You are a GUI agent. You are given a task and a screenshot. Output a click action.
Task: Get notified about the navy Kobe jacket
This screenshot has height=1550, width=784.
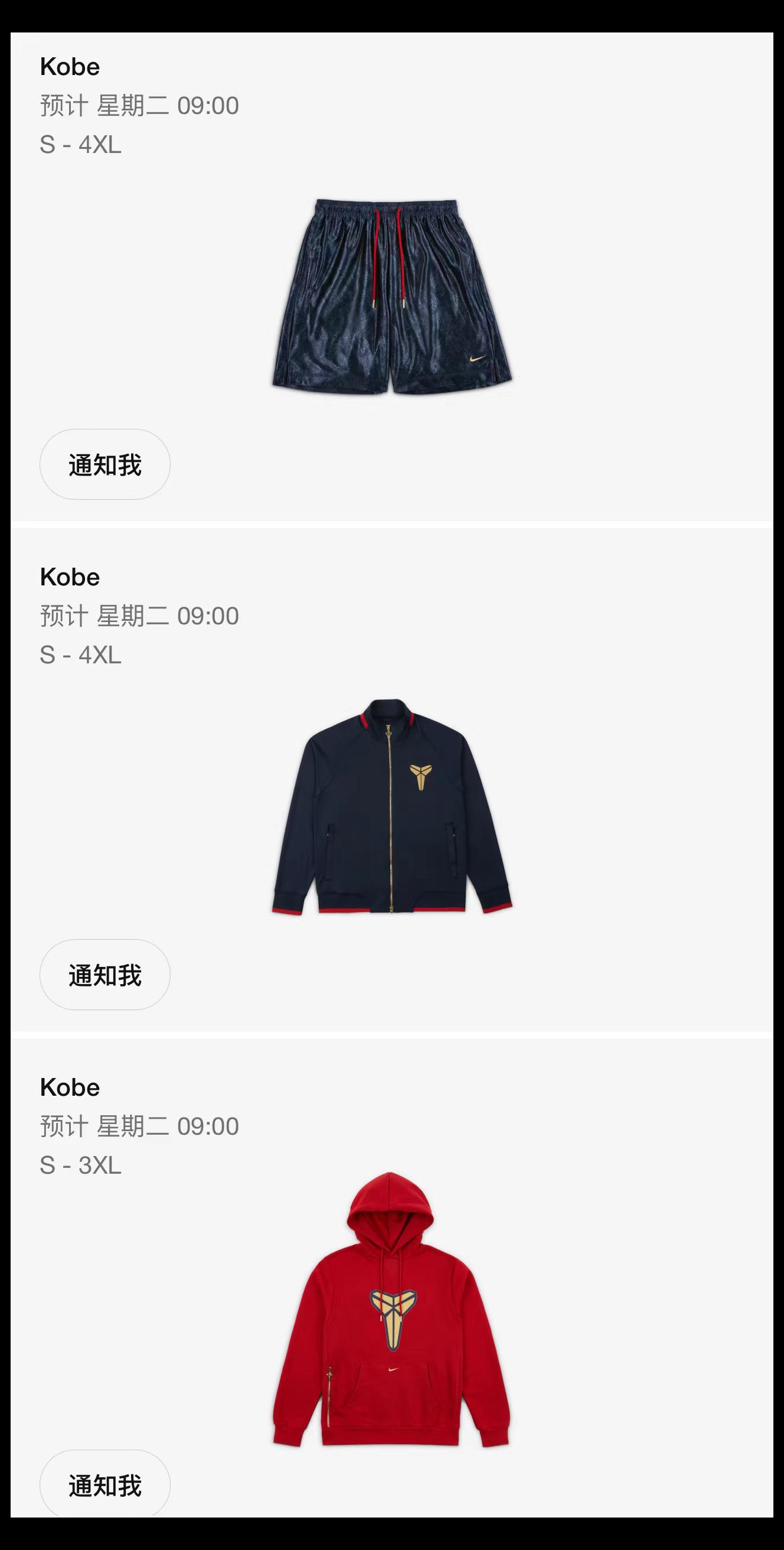tap(105, 974)
